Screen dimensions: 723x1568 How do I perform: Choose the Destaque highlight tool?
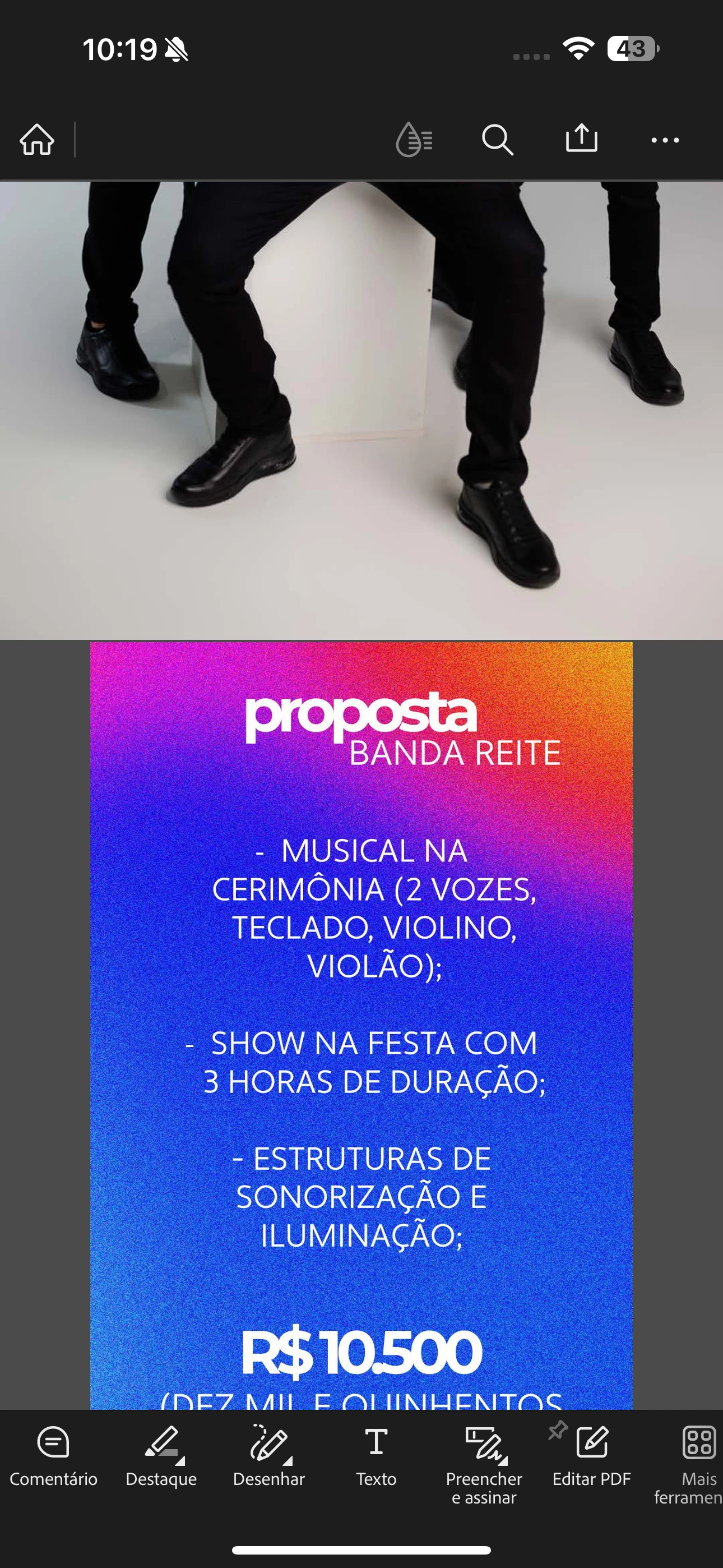click(x=161, y=1455)
